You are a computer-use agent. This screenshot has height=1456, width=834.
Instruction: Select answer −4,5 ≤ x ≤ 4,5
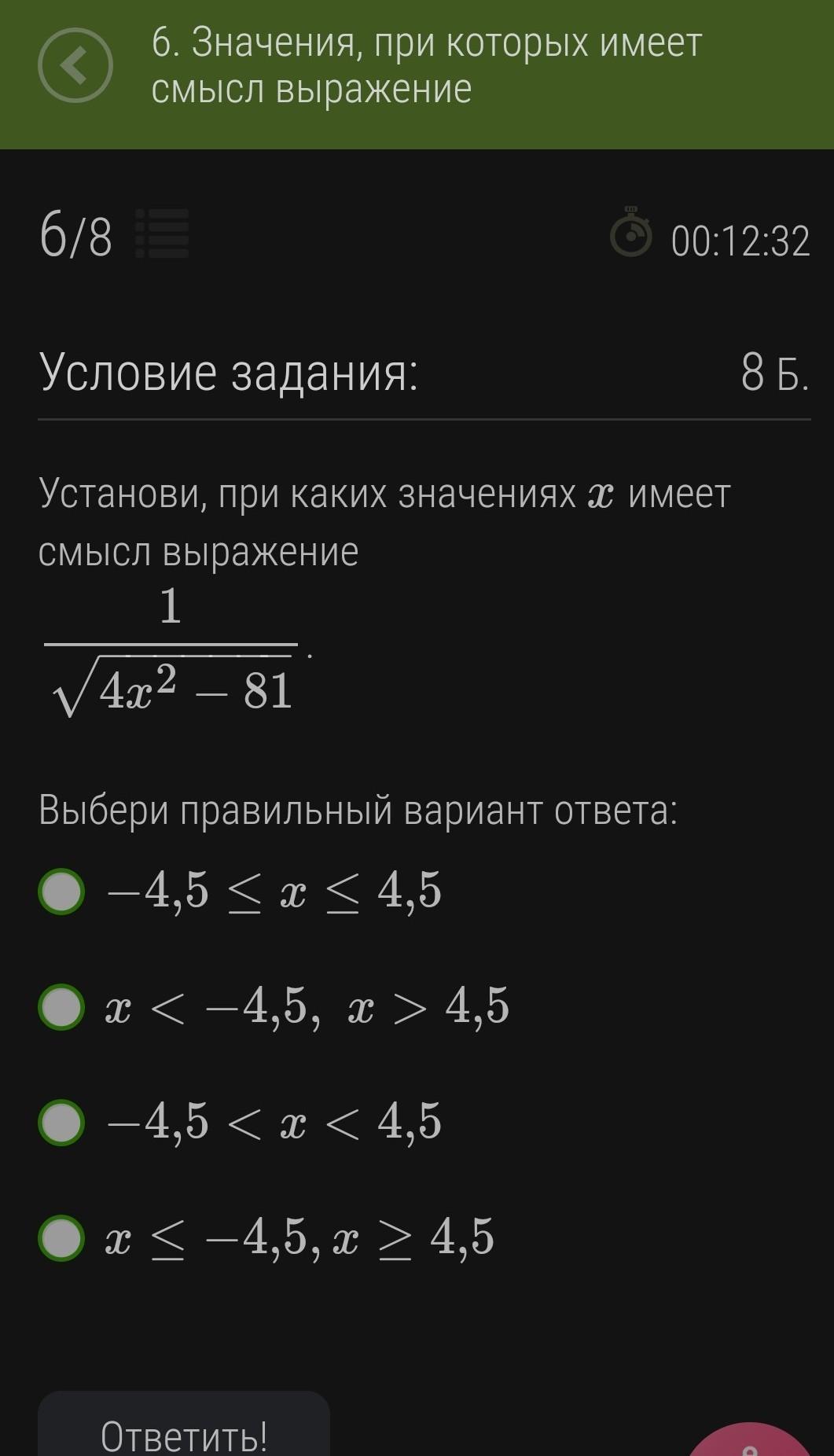point(61,892)
